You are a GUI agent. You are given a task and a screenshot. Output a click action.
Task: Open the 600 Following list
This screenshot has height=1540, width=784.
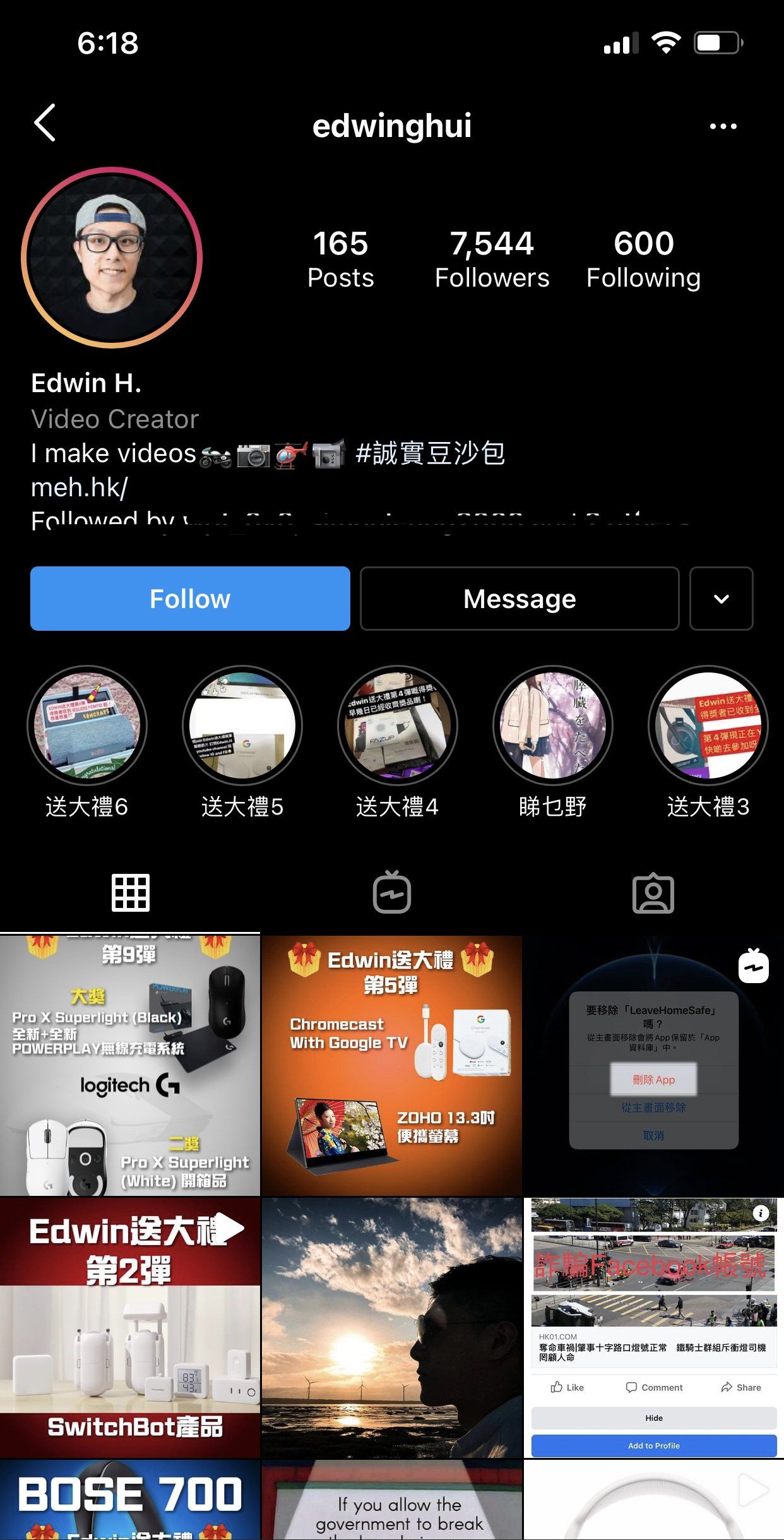[x=643, y=259]
